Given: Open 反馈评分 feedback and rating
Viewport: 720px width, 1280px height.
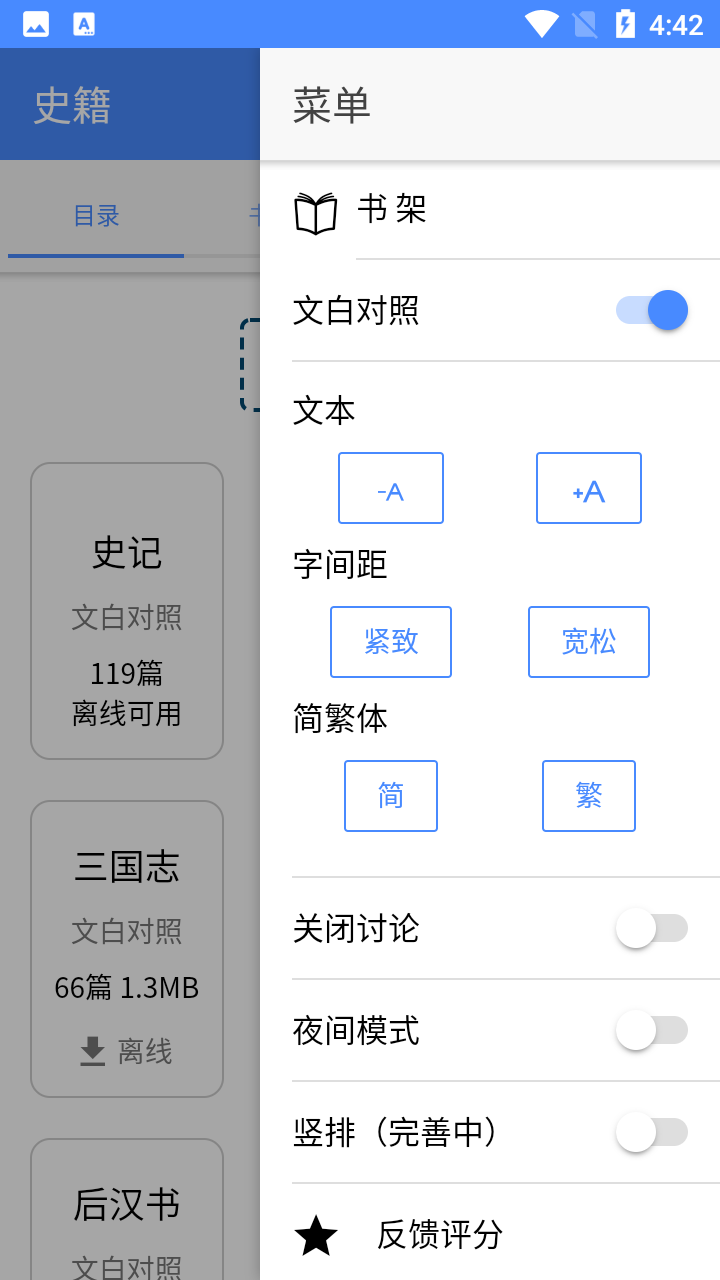Looking at the screenshot, I should [x=490, y=1235].
